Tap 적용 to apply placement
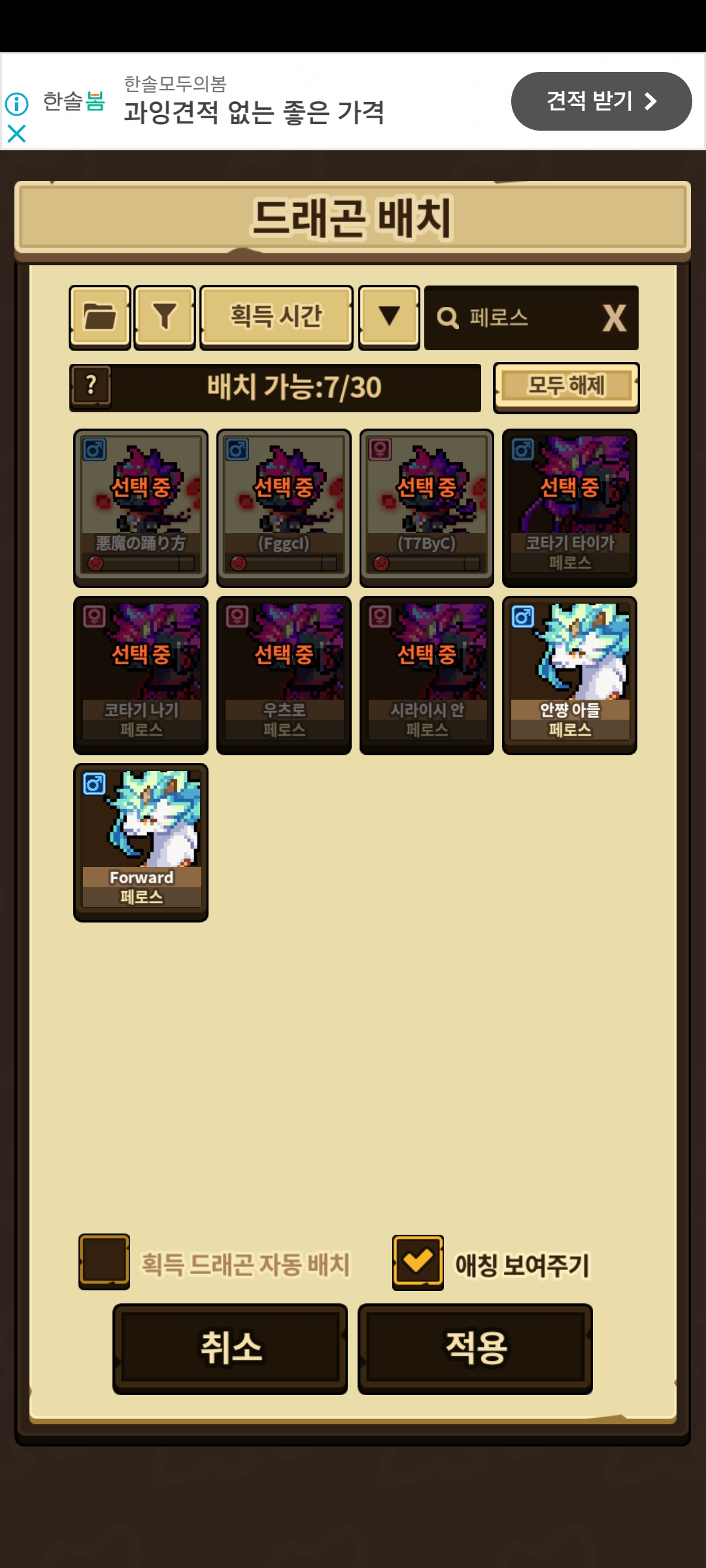The height and width of the screenshot is (1568, 706). point(475,1348)
